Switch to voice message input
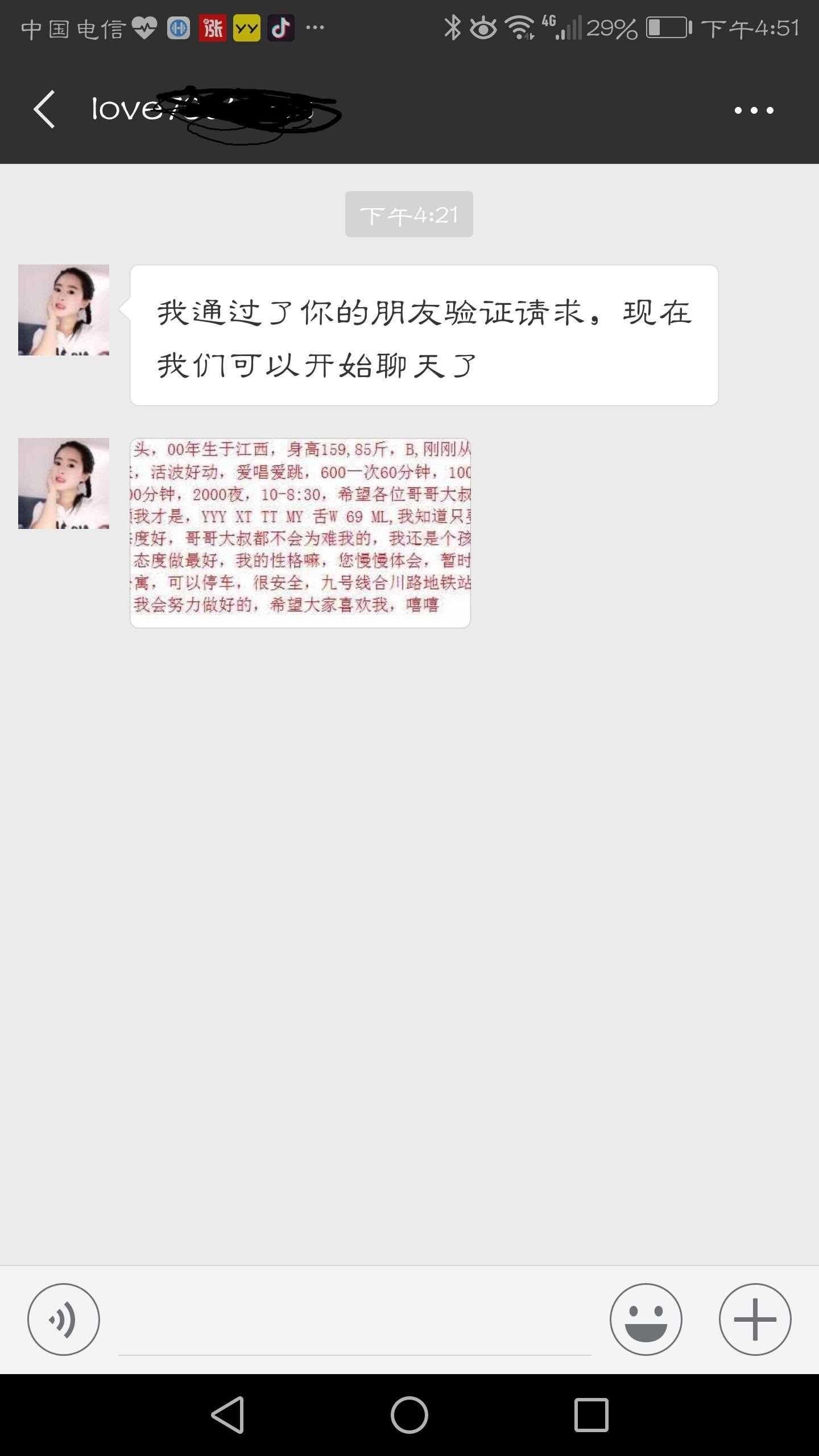Screen dimensions: 819x1456 64,1319
